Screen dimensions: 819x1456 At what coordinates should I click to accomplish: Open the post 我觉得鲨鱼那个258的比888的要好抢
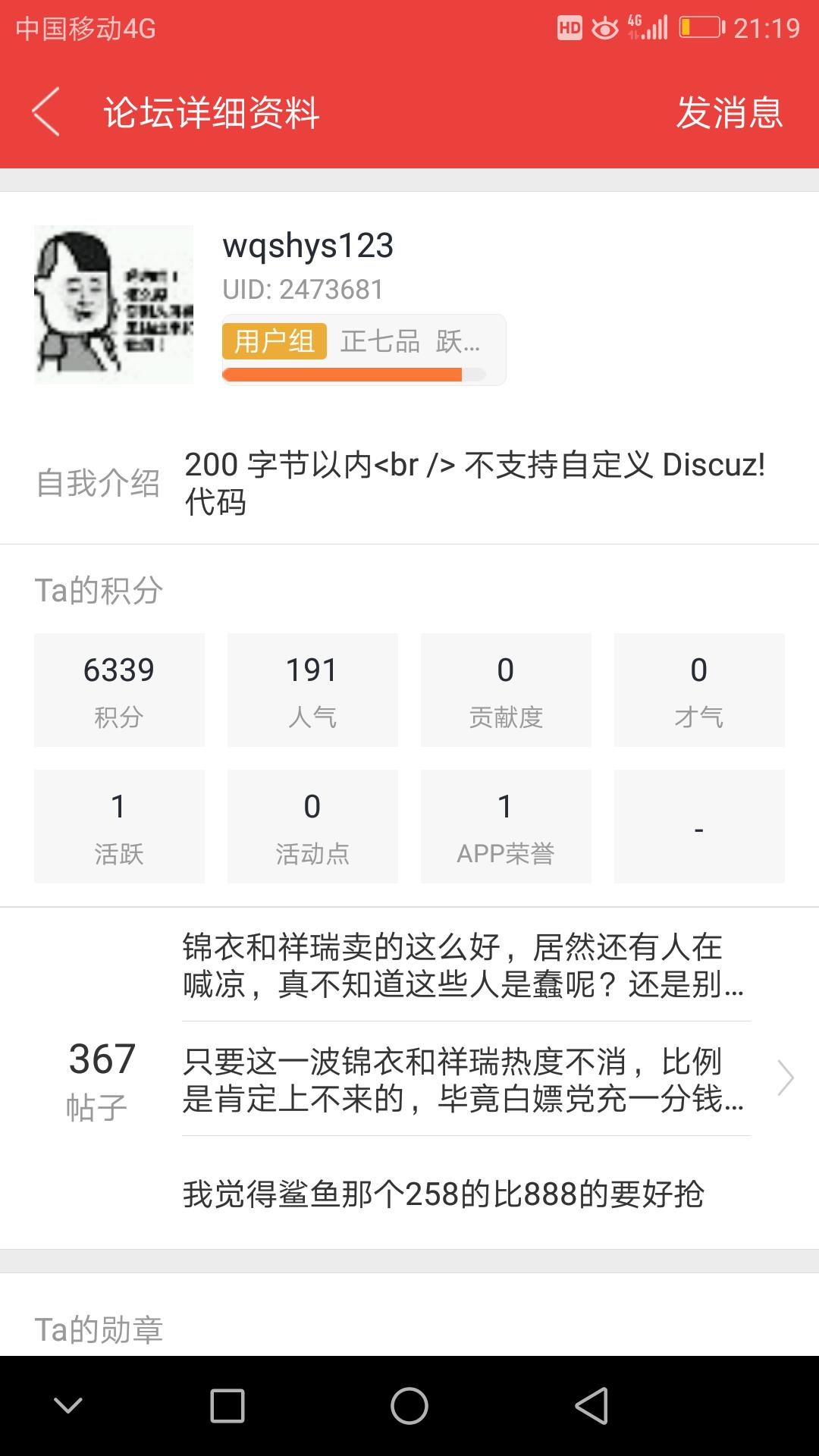point(444,1194)
